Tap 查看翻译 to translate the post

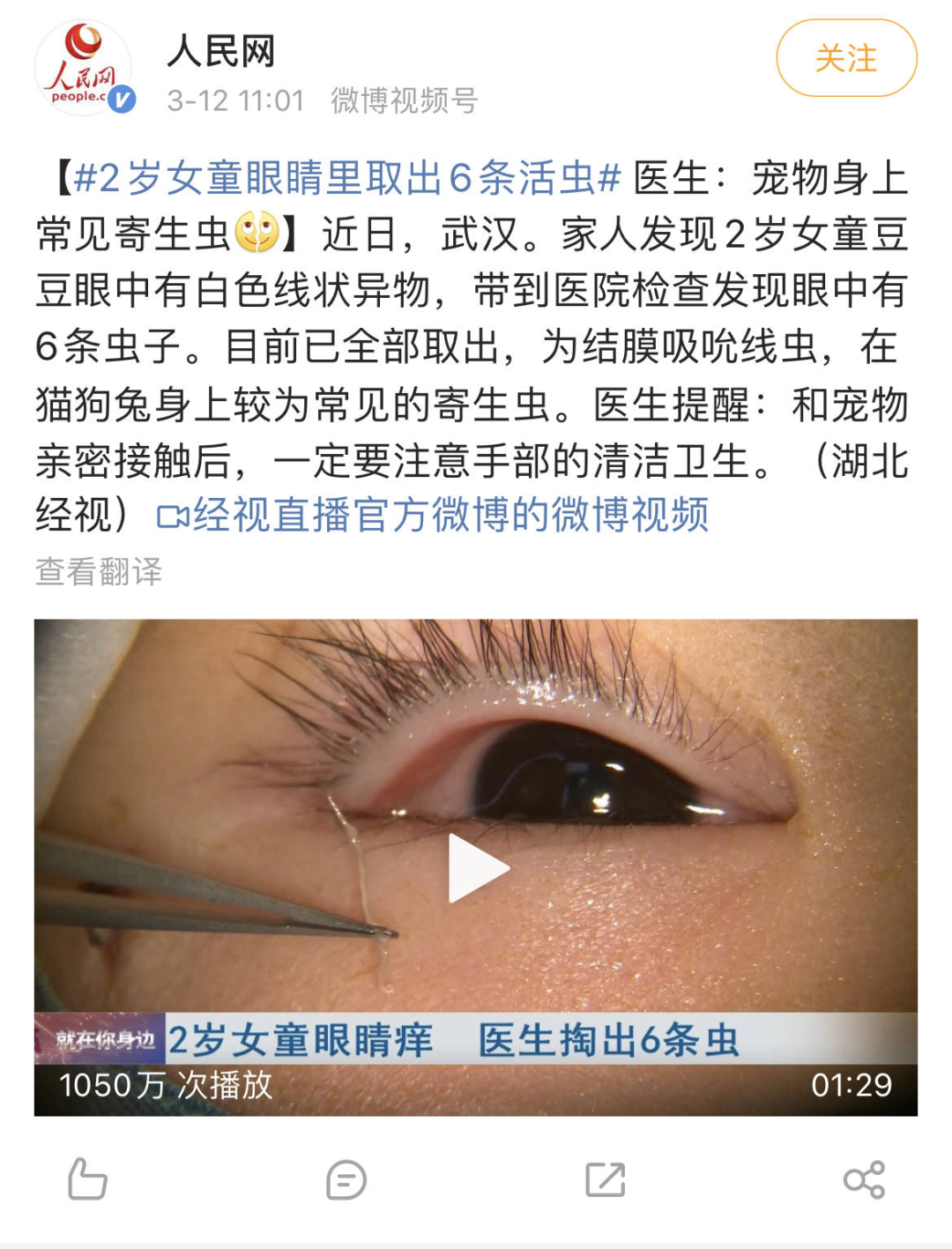point(99,572)
